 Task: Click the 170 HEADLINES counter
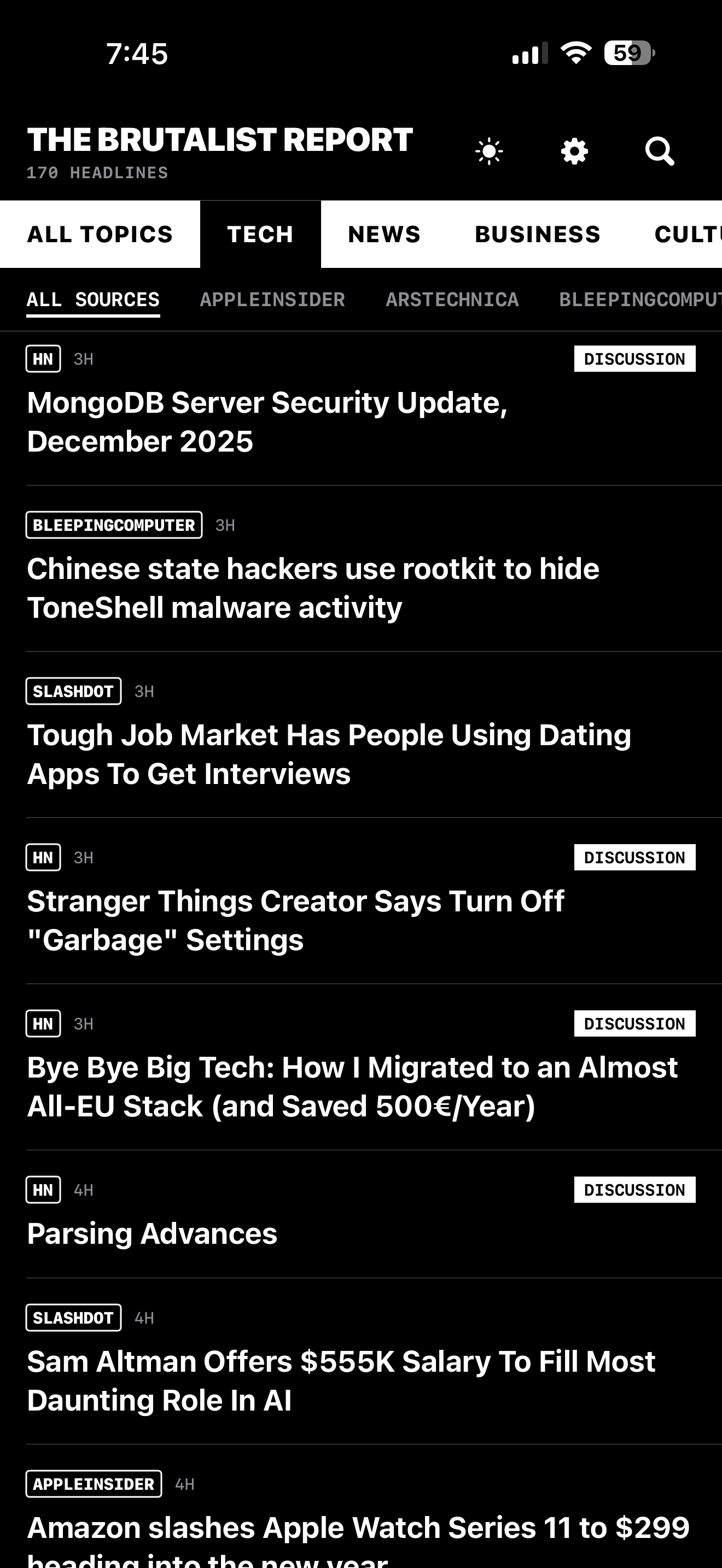click(x=97, y=173)
